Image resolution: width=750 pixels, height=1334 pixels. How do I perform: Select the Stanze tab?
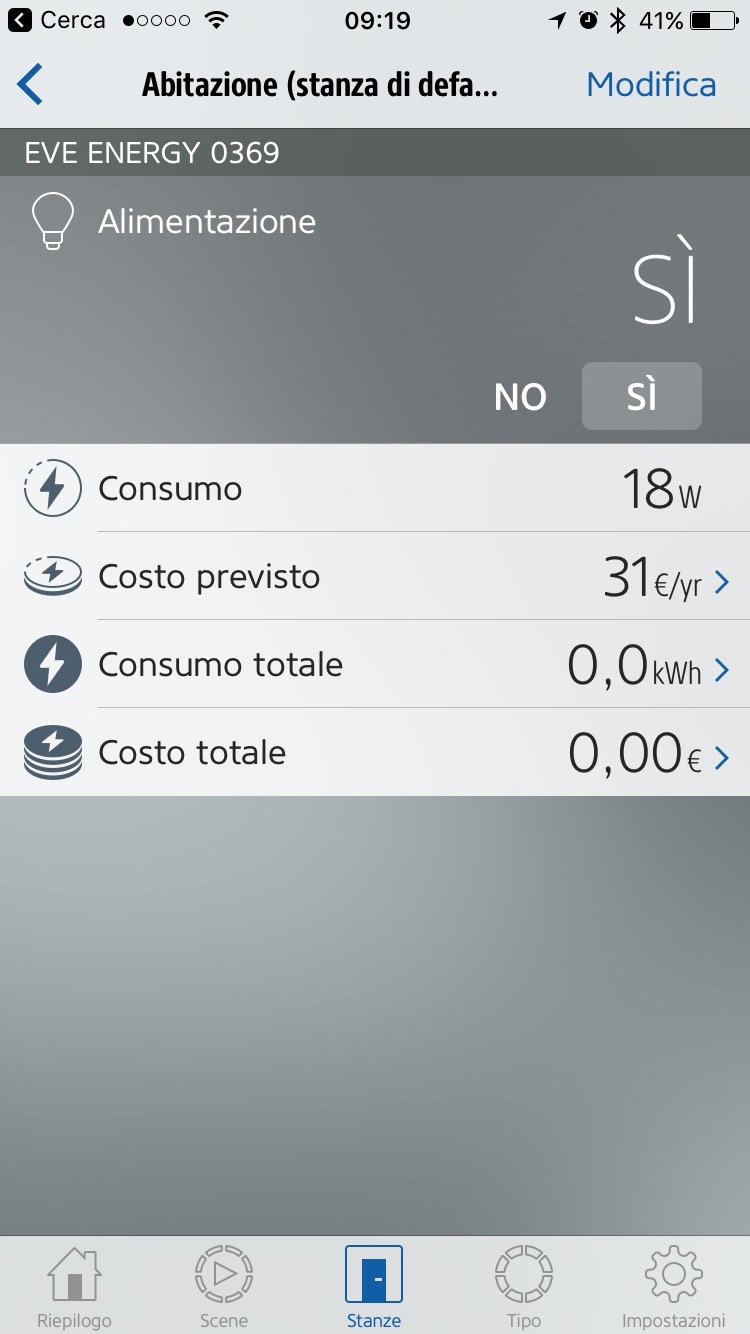point(374,1285)
